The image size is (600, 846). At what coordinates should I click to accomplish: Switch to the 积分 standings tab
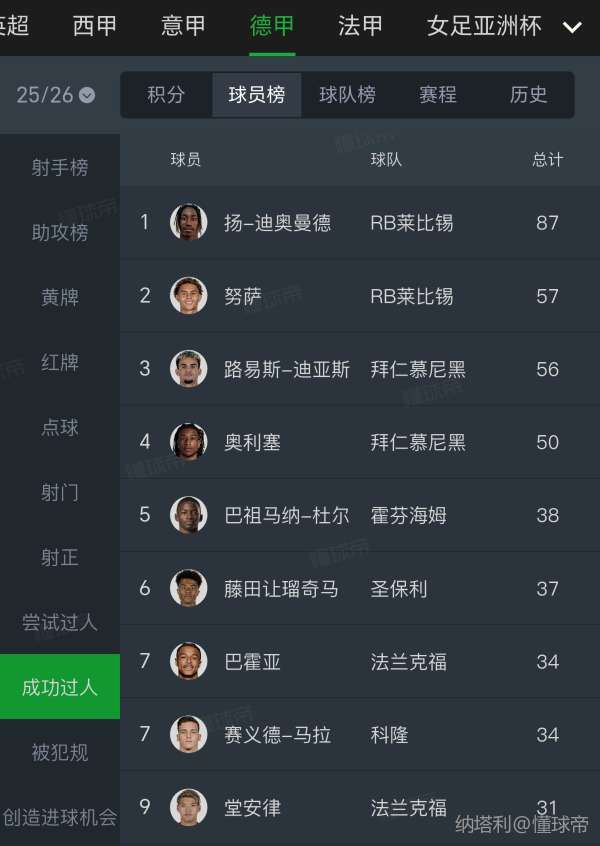(x=166, y=95)
